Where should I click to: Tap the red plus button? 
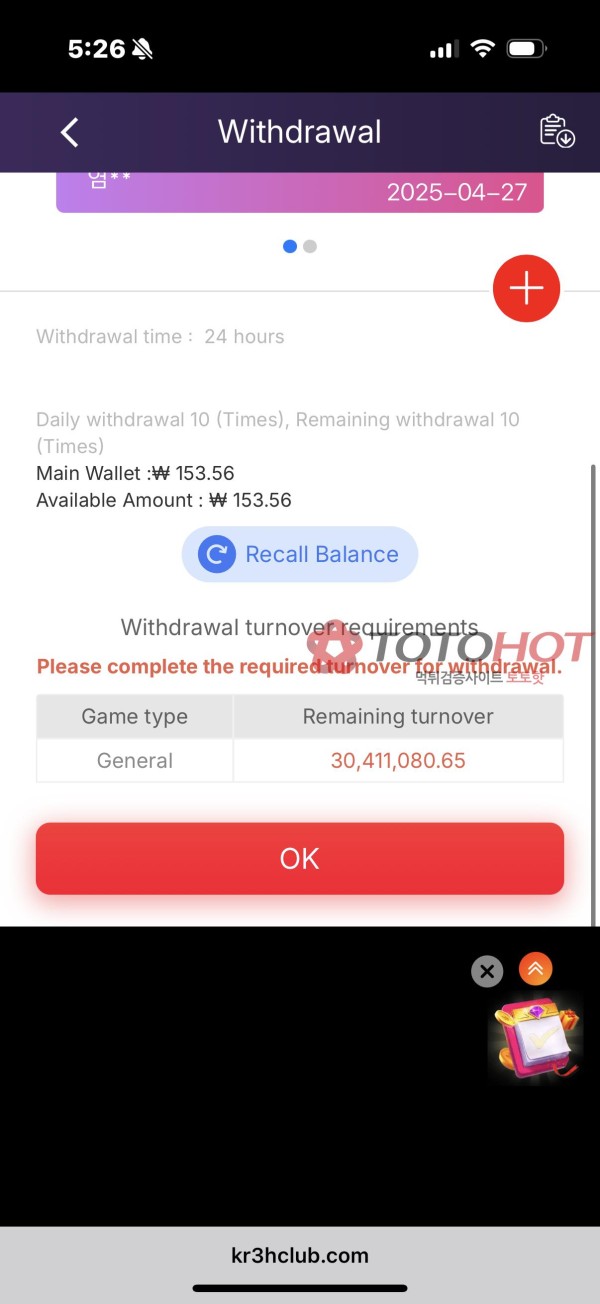[526, 288]
